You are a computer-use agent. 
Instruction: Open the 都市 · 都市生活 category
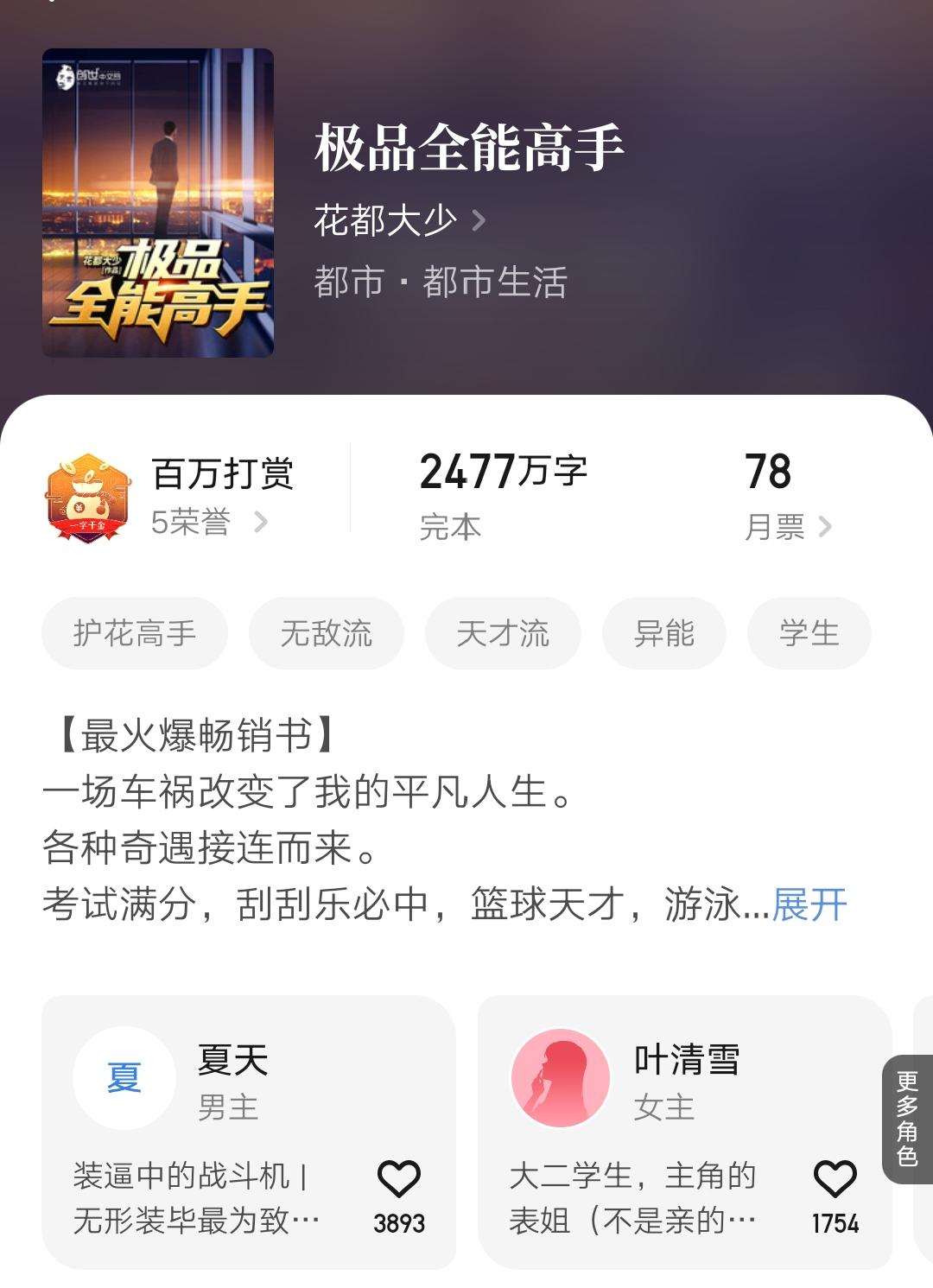440,282
